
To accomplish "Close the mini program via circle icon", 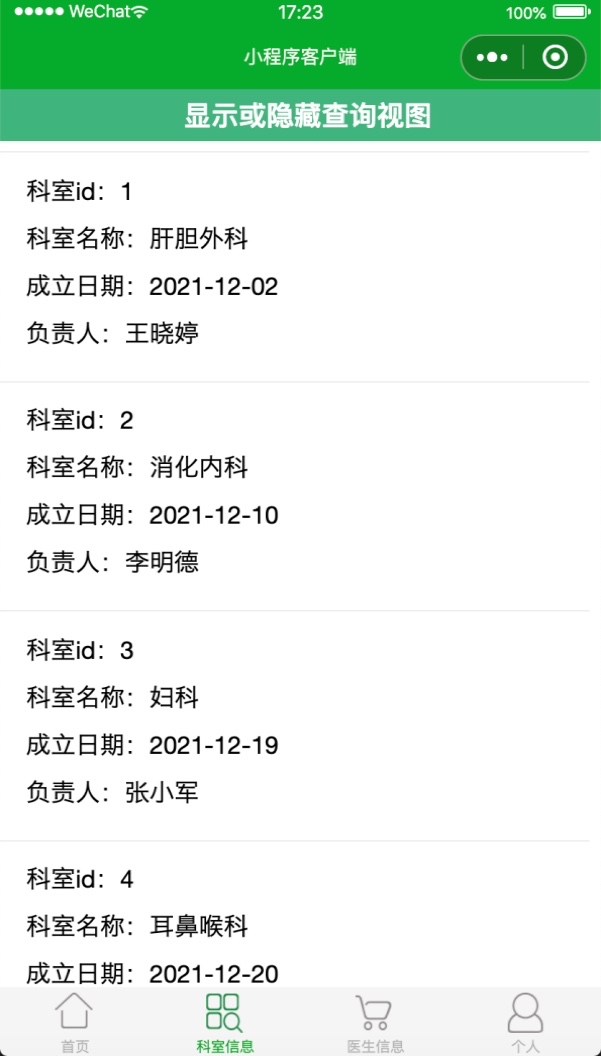I will coord(555,58).
